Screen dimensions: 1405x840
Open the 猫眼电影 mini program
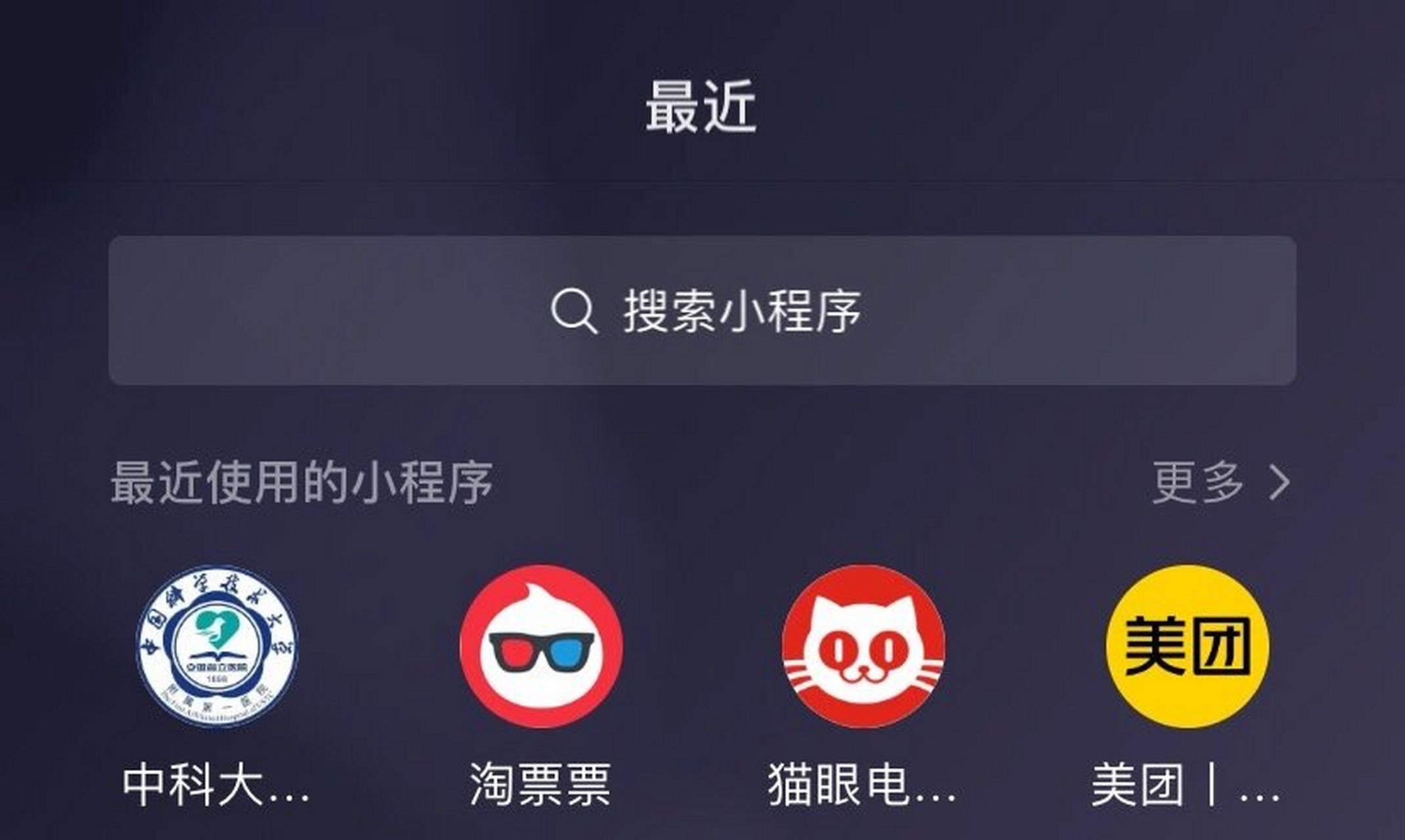864,646
